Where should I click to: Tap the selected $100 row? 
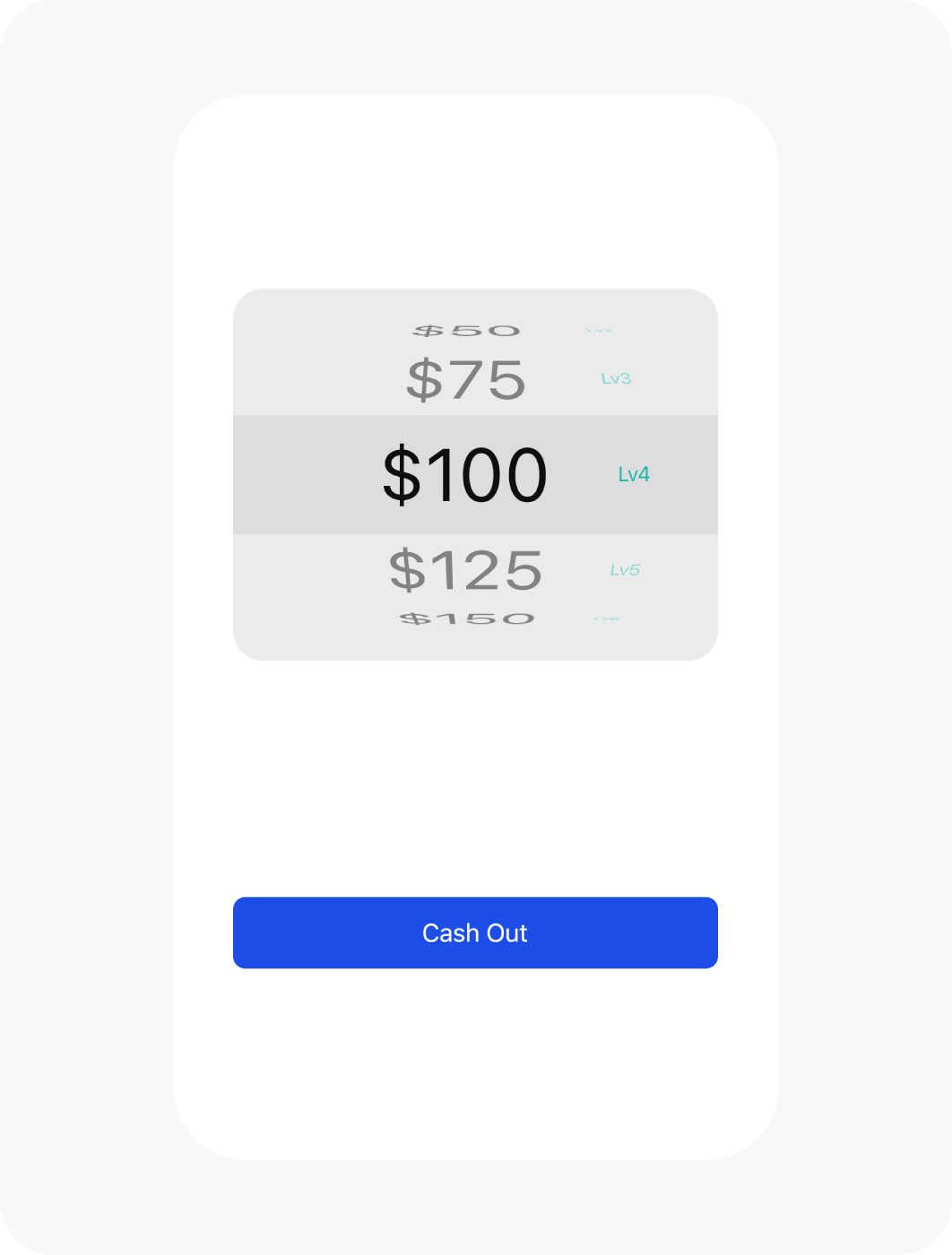(465, 474)
